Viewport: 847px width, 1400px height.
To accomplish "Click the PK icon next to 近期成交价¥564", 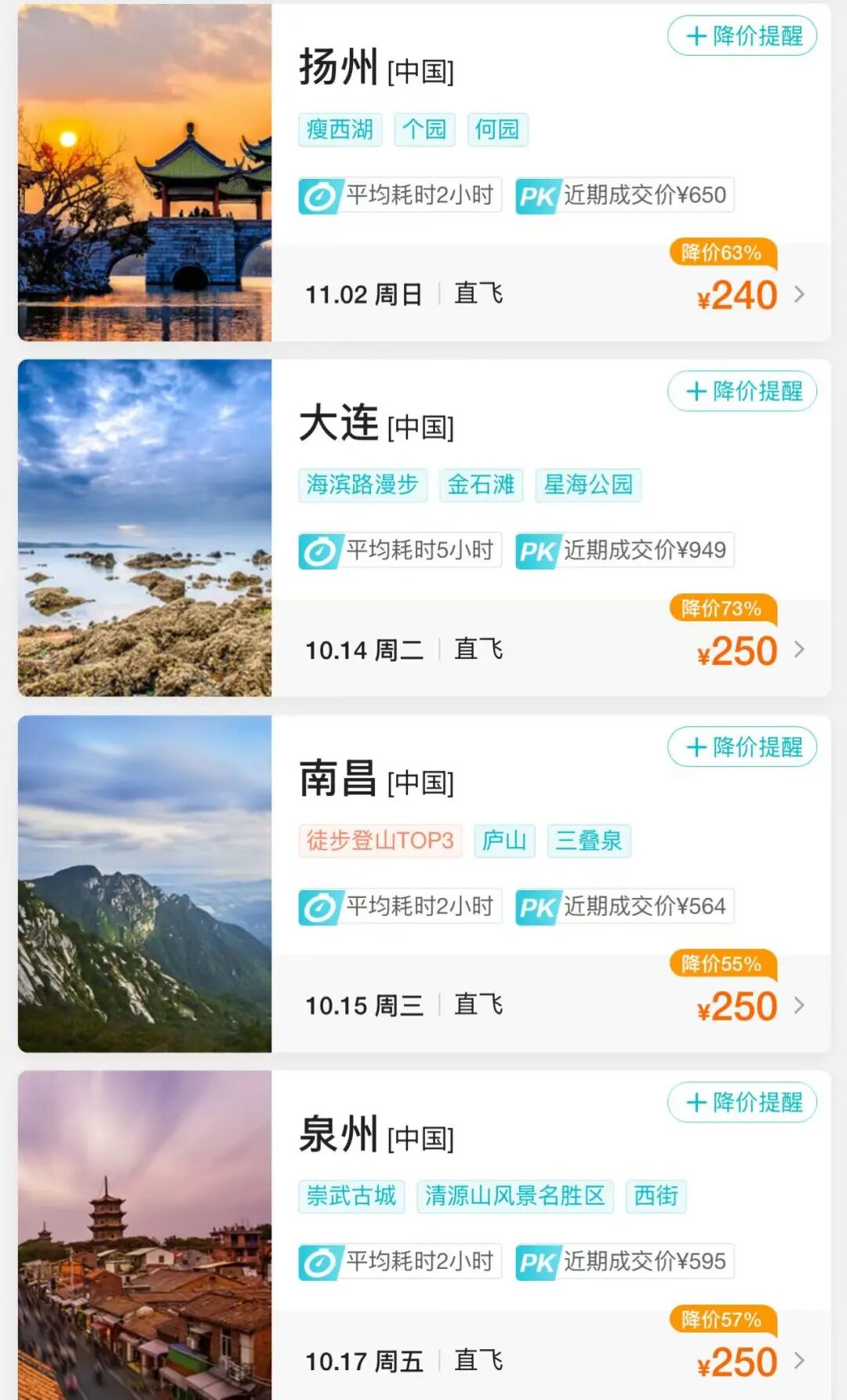I will tap(537, 906).
